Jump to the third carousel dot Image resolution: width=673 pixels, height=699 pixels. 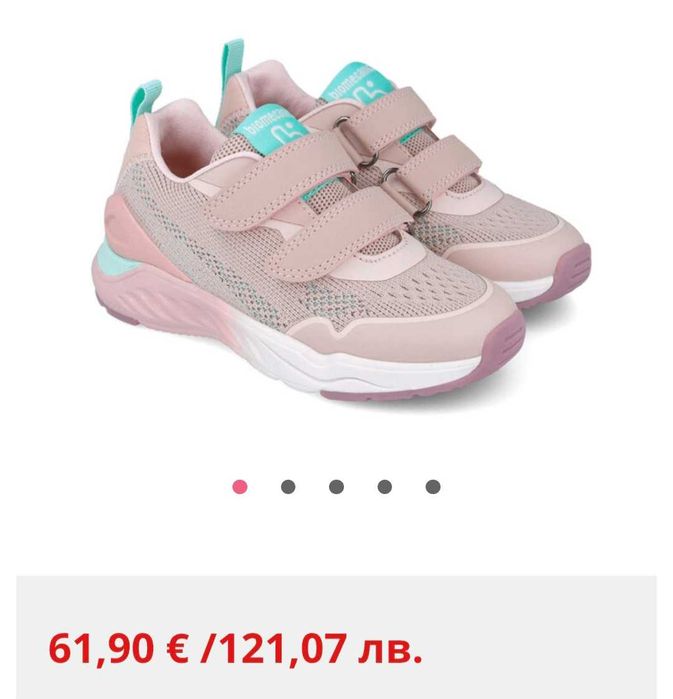(336, 487)
